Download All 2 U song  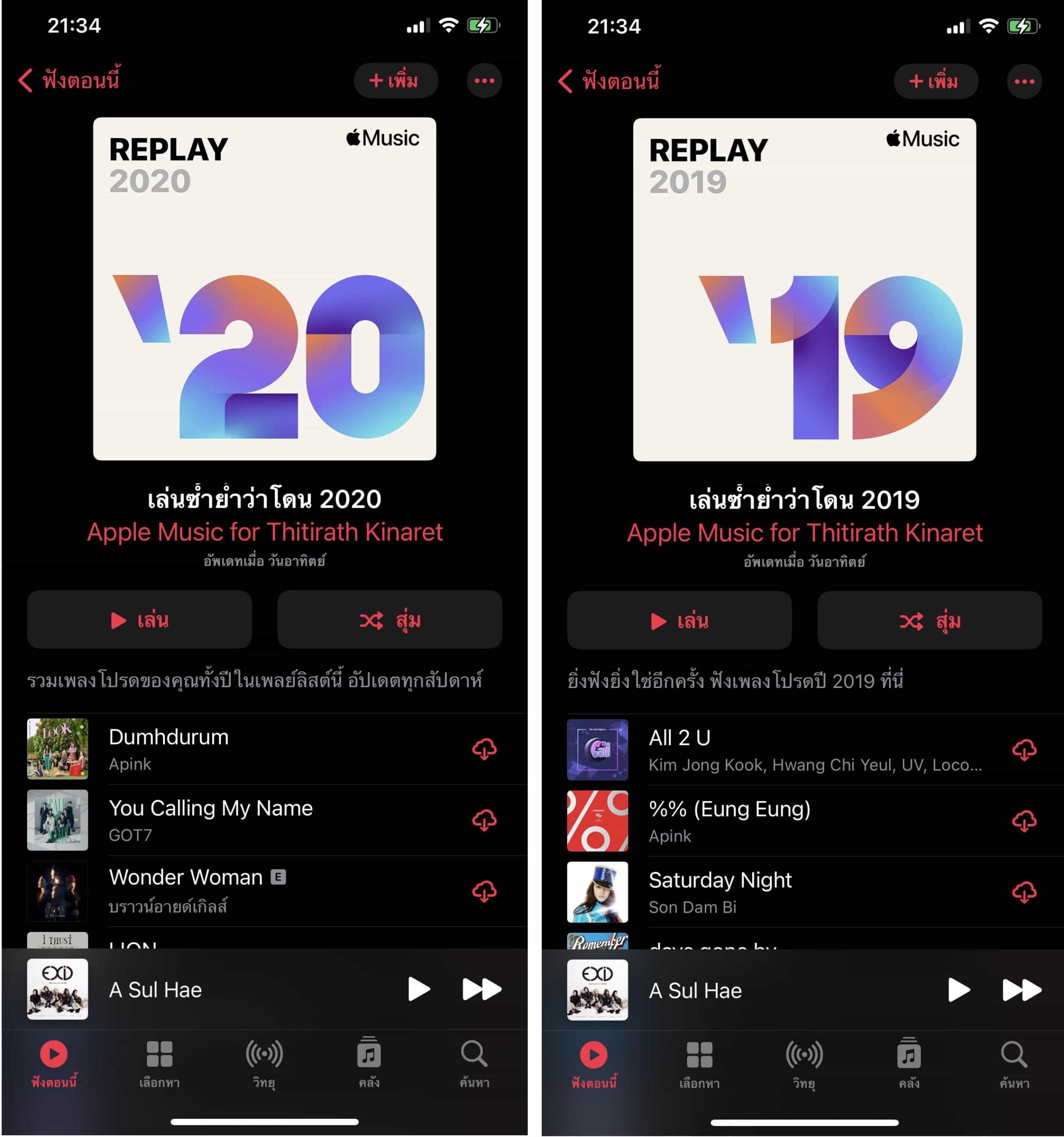tap(1024, 749)
